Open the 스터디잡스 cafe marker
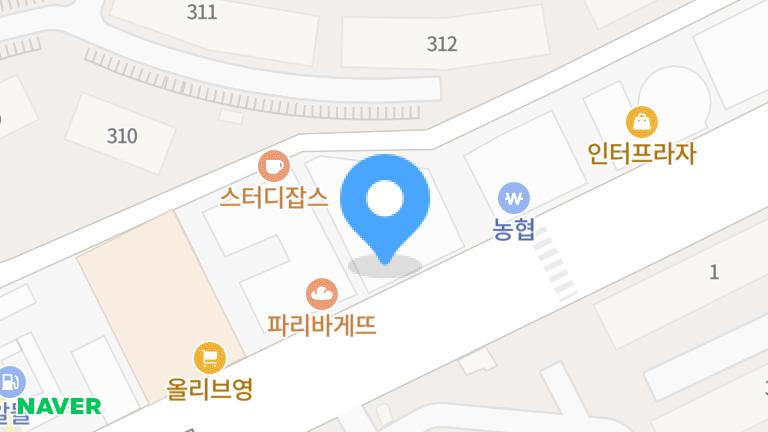The height and width of the screenshot is (432, 768). pos(274,166)
